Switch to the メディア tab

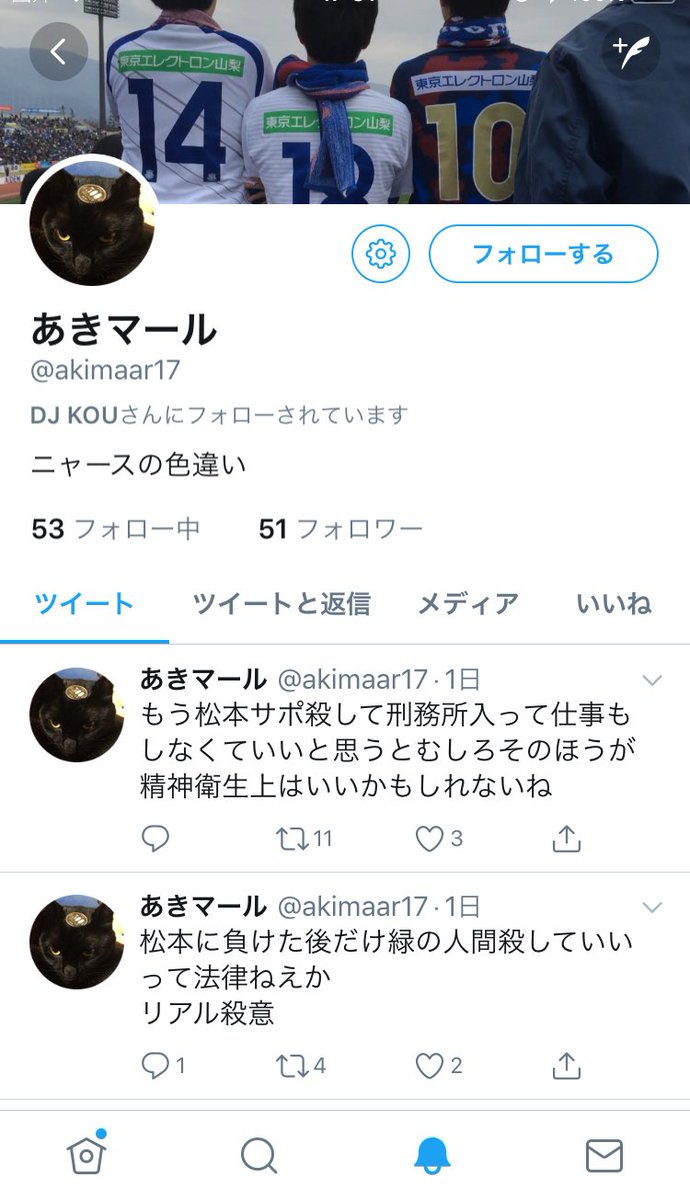[467, 603]
